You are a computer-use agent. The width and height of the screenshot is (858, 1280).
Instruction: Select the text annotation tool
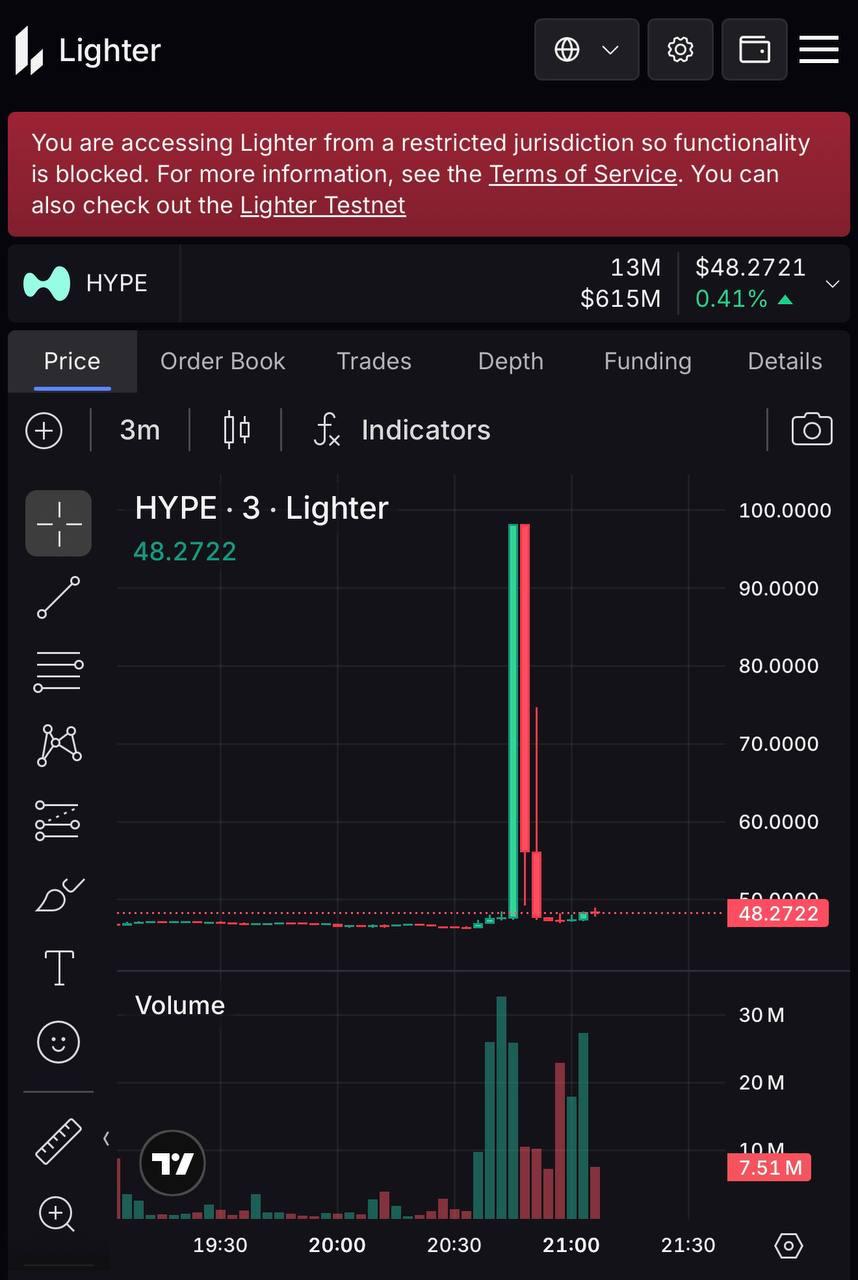58,968
